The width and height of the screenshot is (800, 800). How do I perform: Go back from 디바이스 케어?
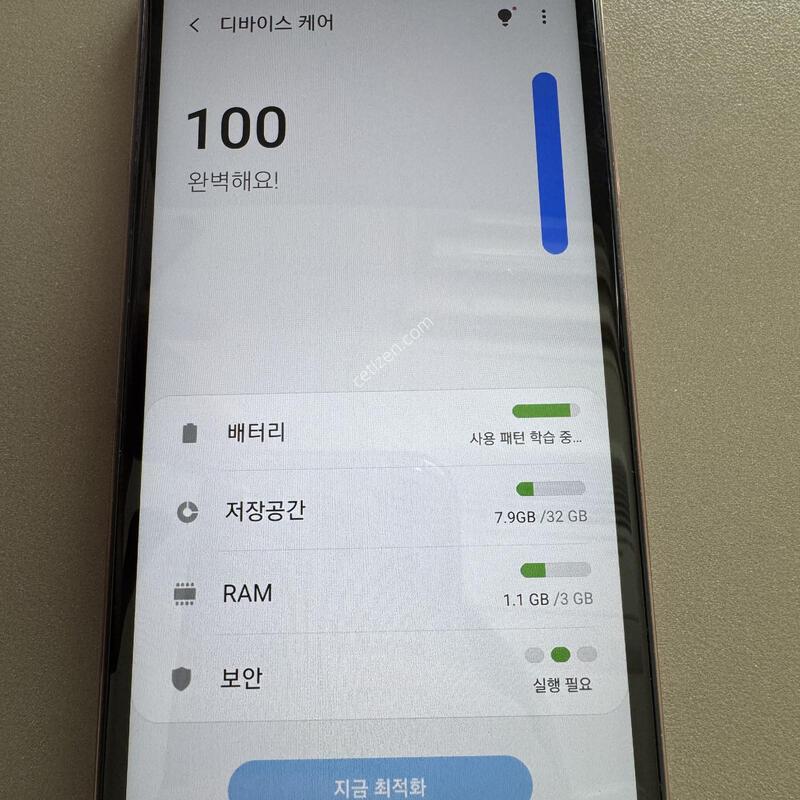[194, 25]
